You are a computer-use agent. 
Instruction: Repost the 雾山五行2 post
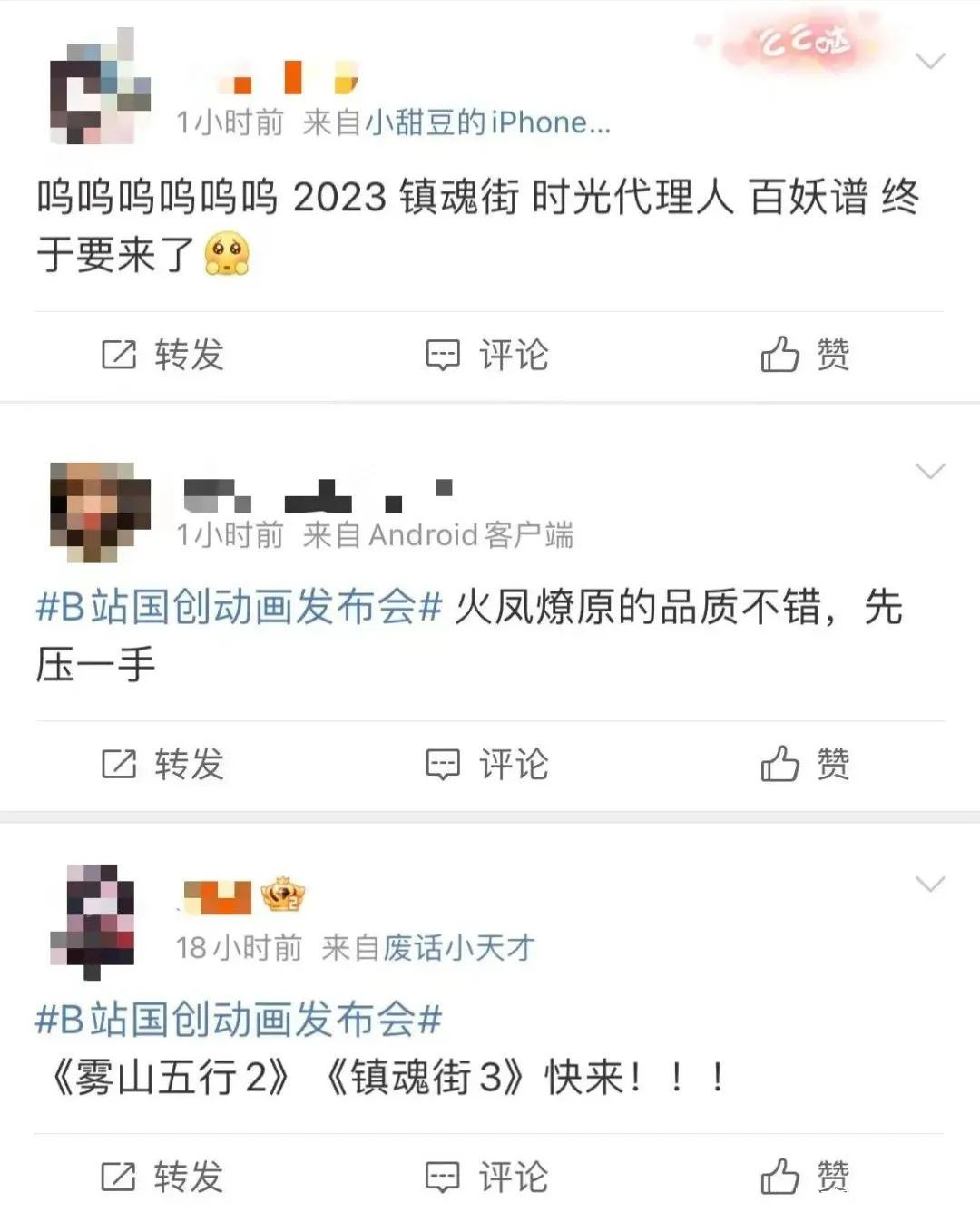click(x=162, y=1177)
